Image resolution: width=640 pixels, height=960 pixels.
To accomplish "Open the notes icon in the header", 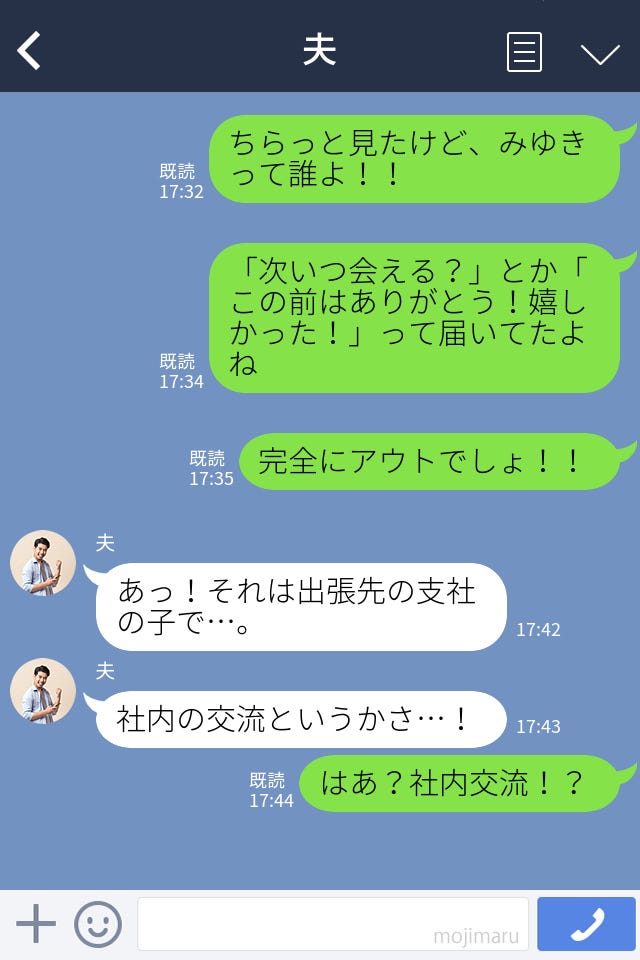I will point(524,52).
